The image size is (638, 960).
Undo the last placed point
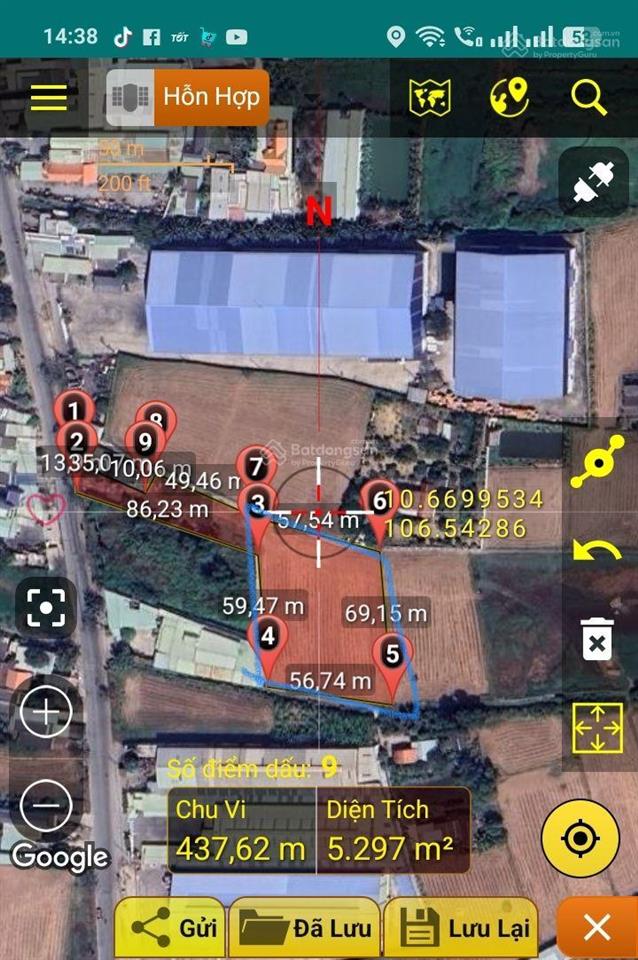click(x=596, y=550)
